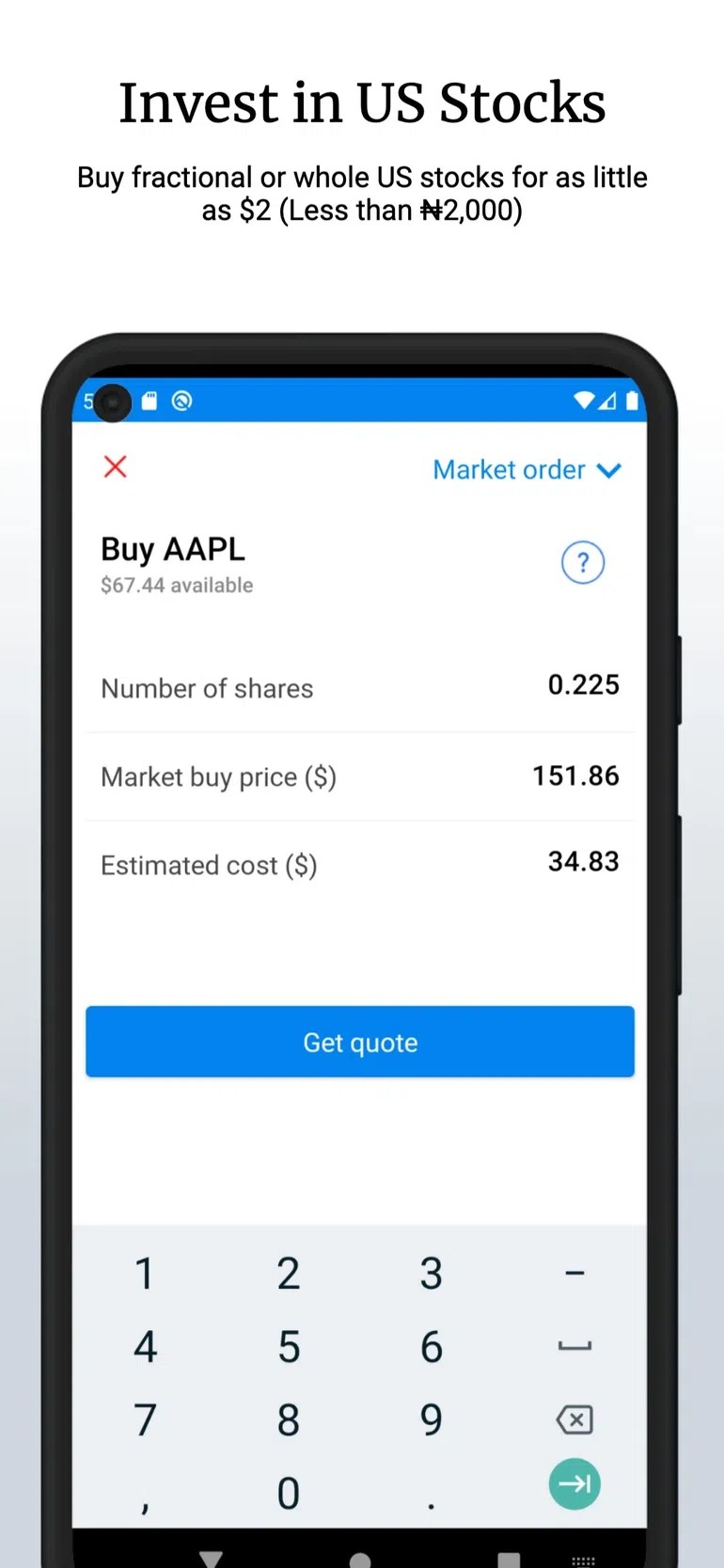This screenshot has height=1568, width=724.
Task: Tap the backspace key on the keypad
Action: pyautogui.click(x=574, y=1419)
